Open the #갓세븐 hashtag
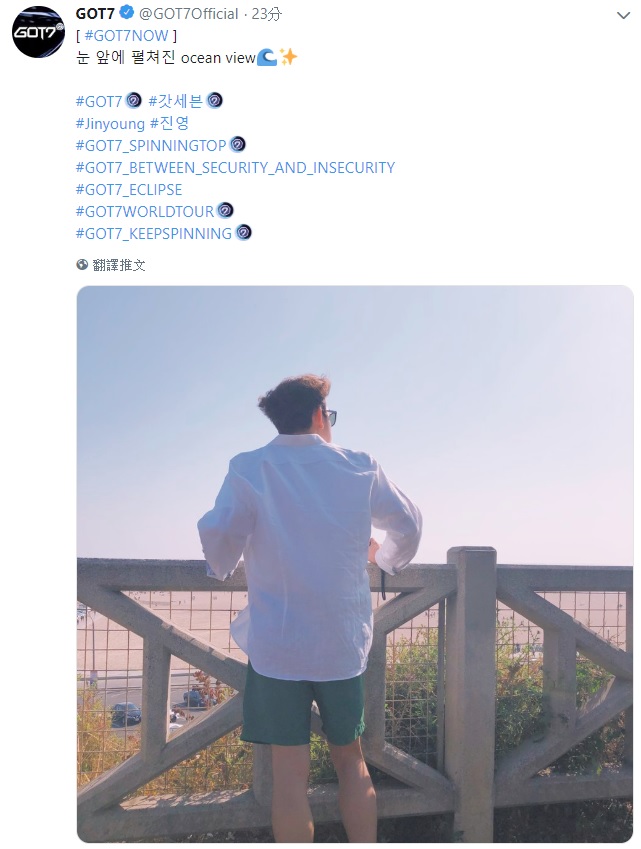The height and width of the screenshot is (849, 641). click(x=175, y=101)
